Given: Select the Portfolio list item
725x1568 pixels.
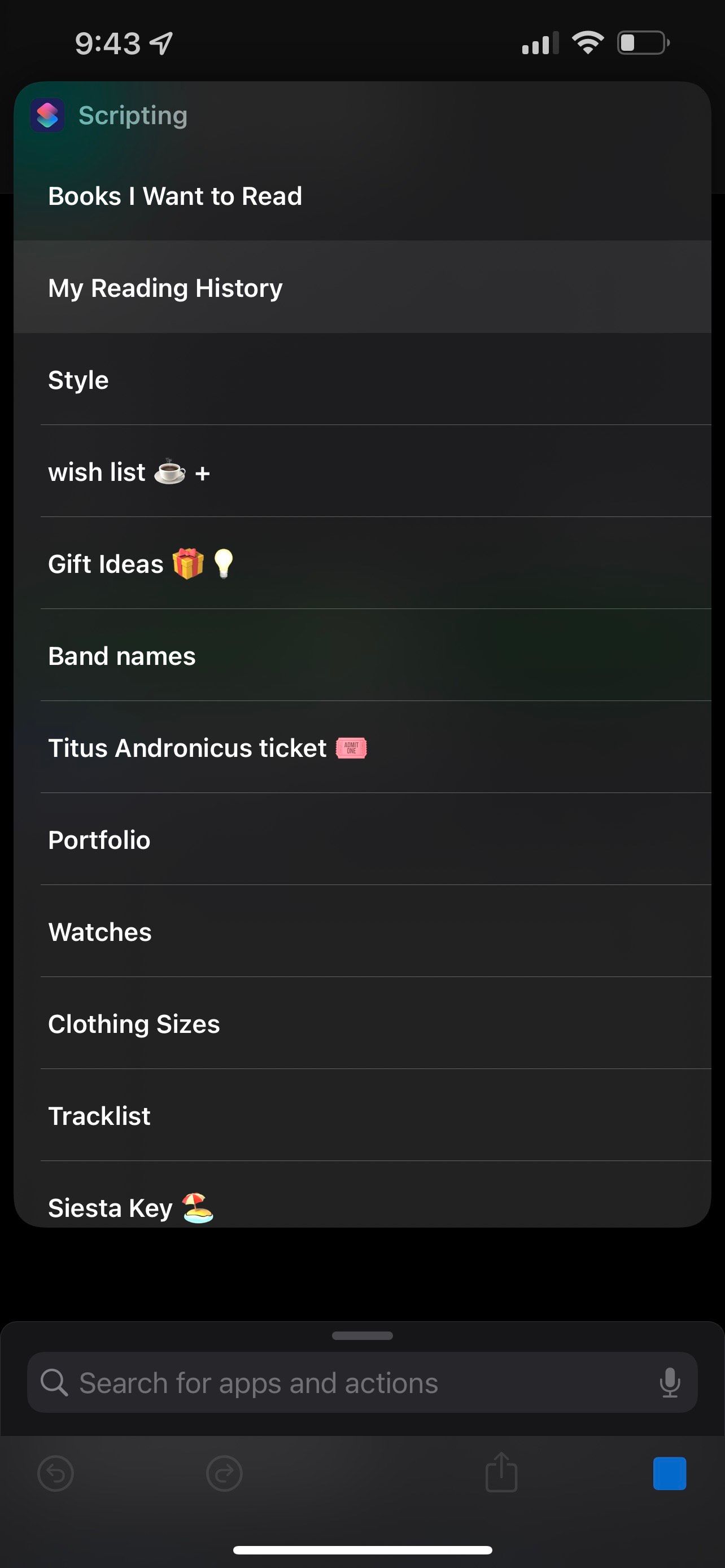Looking at the screenshot, I should click(x=99, y=839).
